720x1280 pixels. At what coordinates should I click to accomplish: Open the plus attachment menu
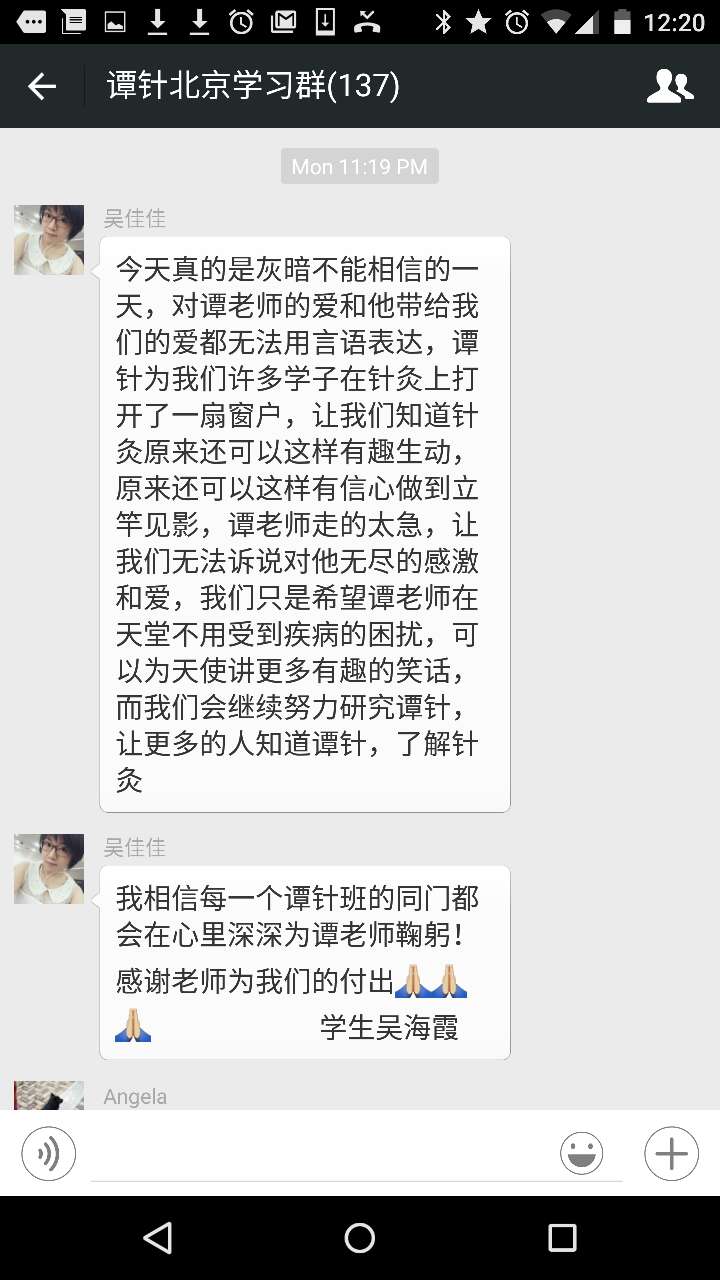(x=671, y=1154)
